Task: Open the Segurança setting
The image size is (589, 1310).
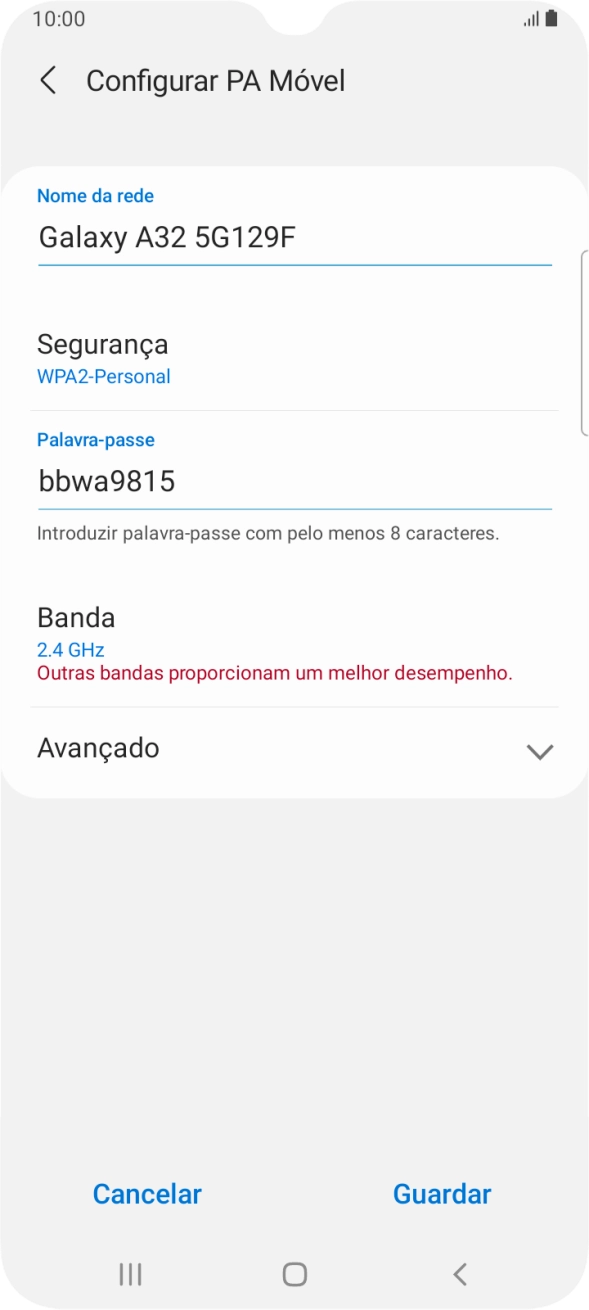Action: [x=294, y=358]
